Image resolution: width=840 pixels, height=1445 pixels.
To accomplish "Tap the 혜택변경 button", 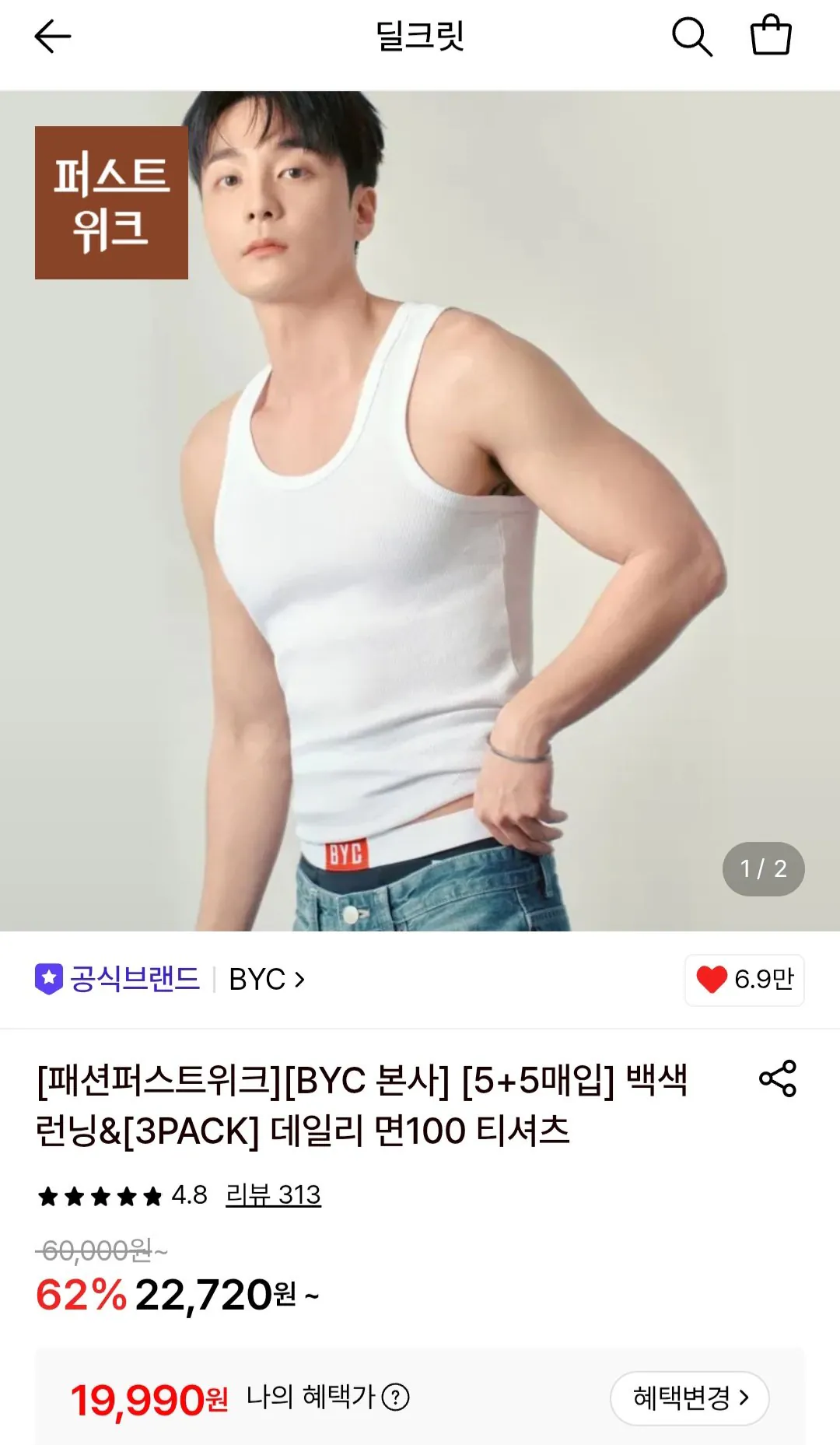I will click(690, 1398).
